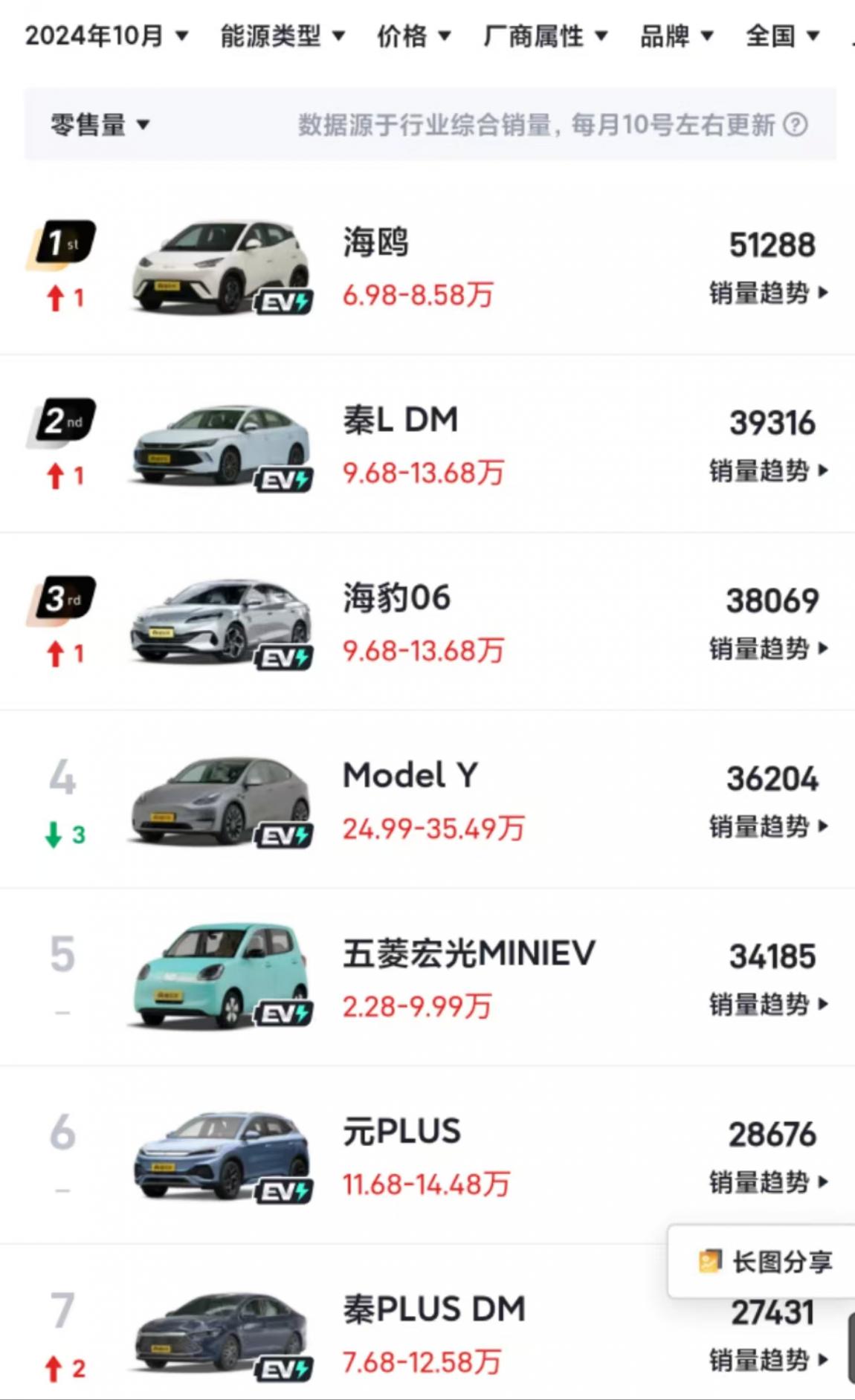This screenshot has width=855, height=1400.
Task: Expand the 能源类型 filter
Action: coord(283,35)
